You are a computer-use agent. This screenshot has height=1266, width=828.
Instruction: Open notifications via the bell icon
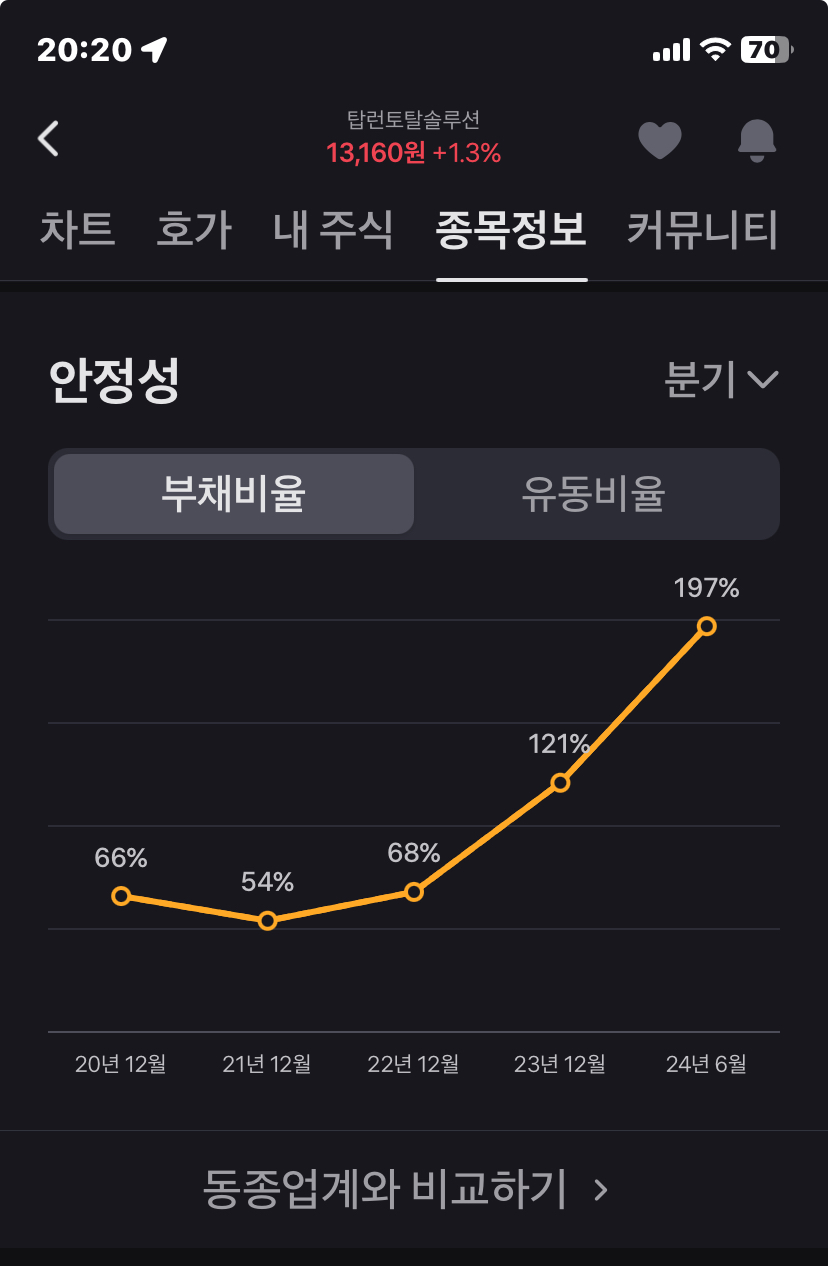click(x=757, y=140)
